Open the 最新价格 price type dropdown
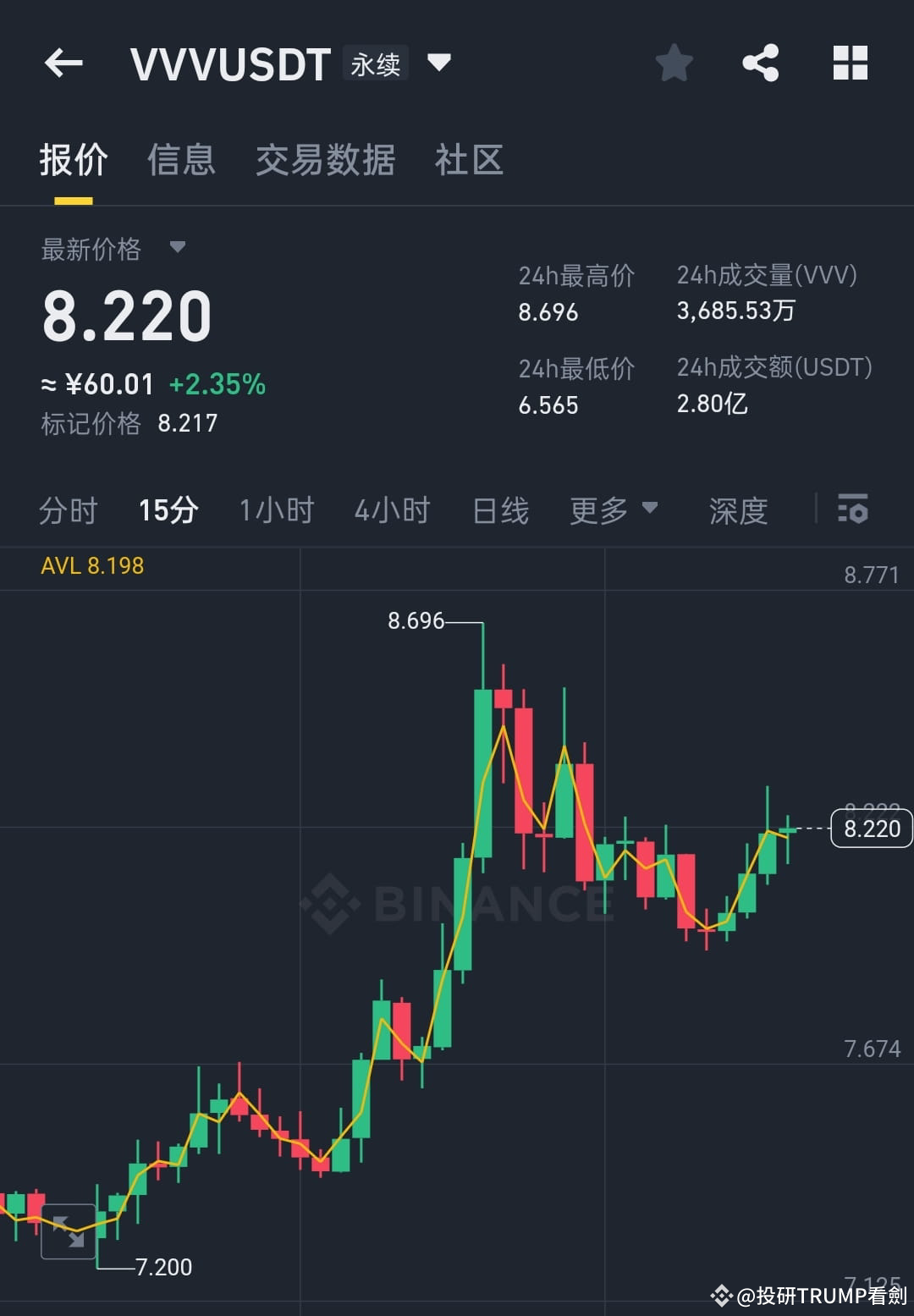The height and width of the screenshot is (1316, 914). (114, 248)
